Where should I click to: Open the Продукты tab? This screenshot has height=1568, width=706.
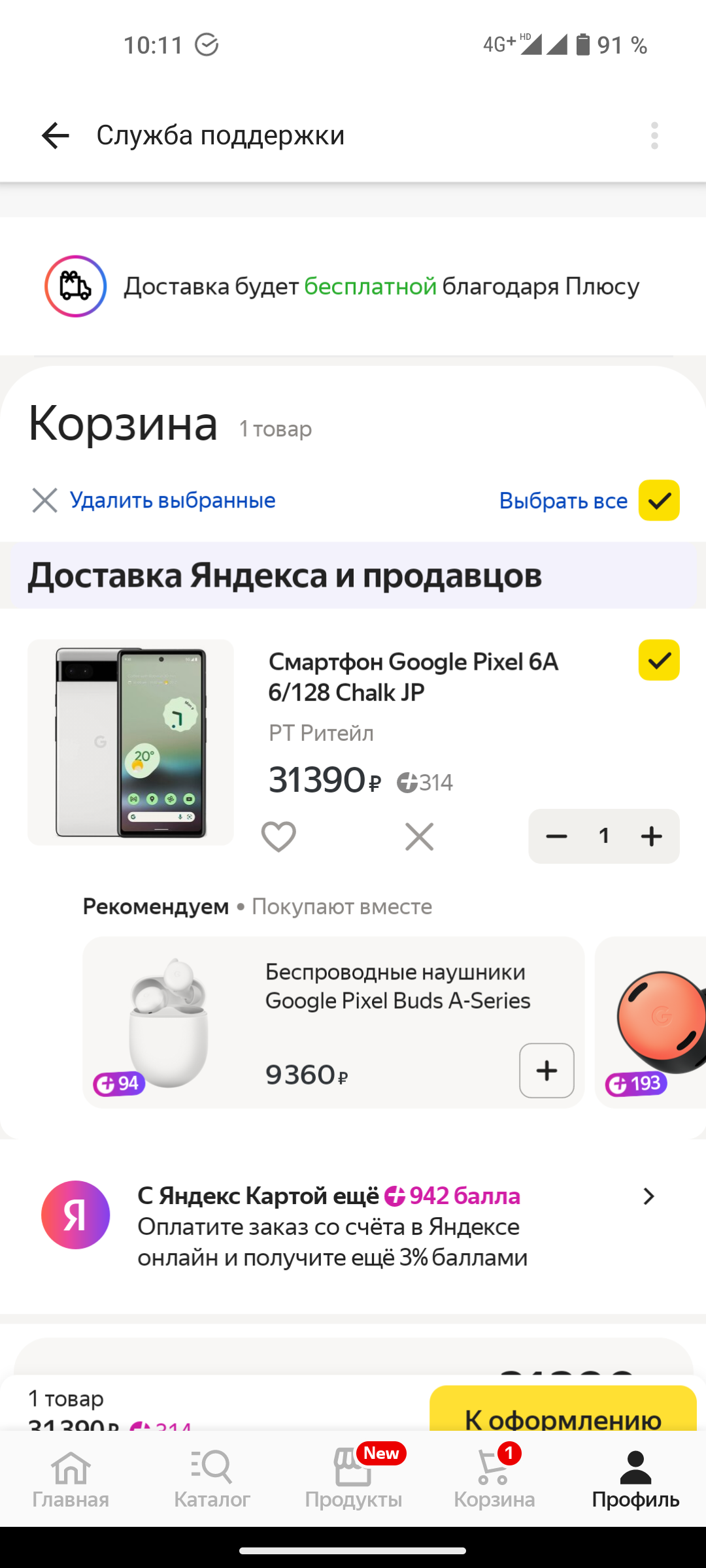[x=353, y=1479]
